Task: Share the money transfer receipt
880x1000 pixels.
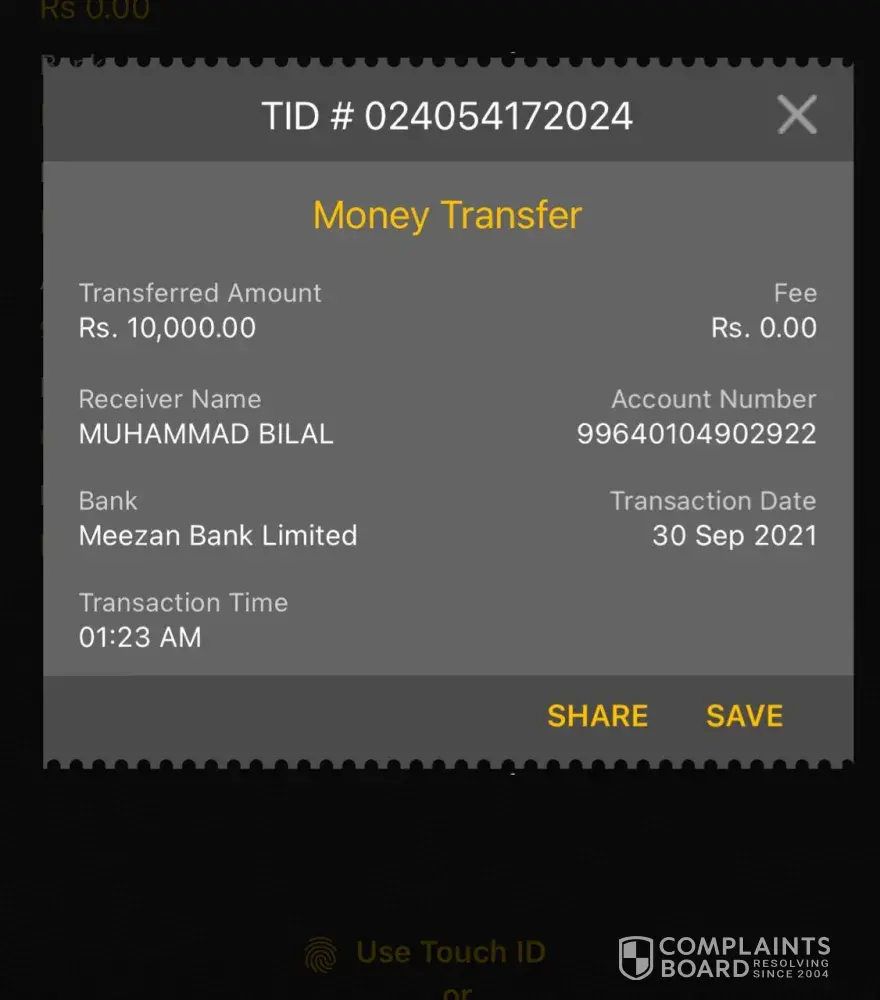Action: click(597, 716)
